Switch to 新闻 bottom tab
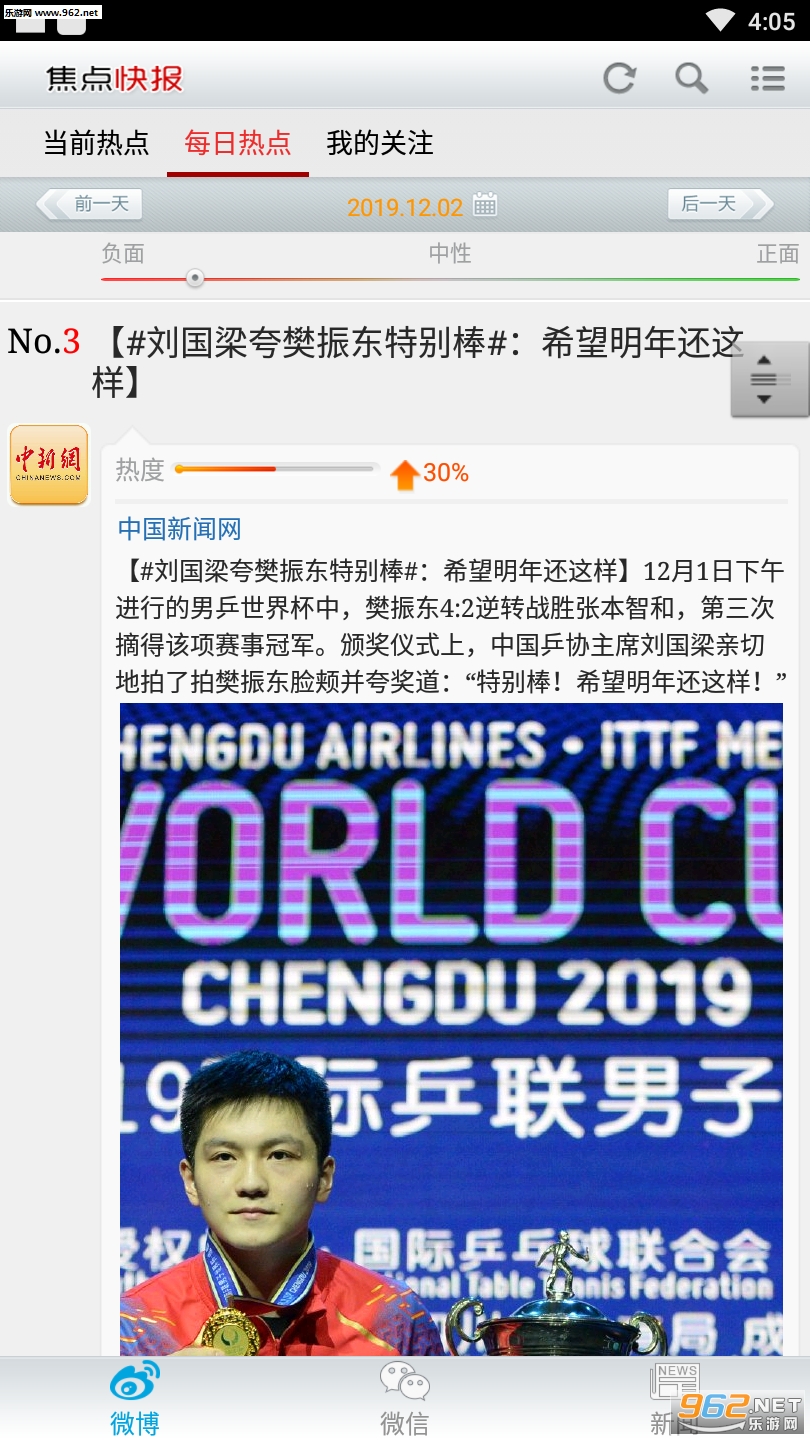This screenshot has height=1440, width=810. (675, 1399)
